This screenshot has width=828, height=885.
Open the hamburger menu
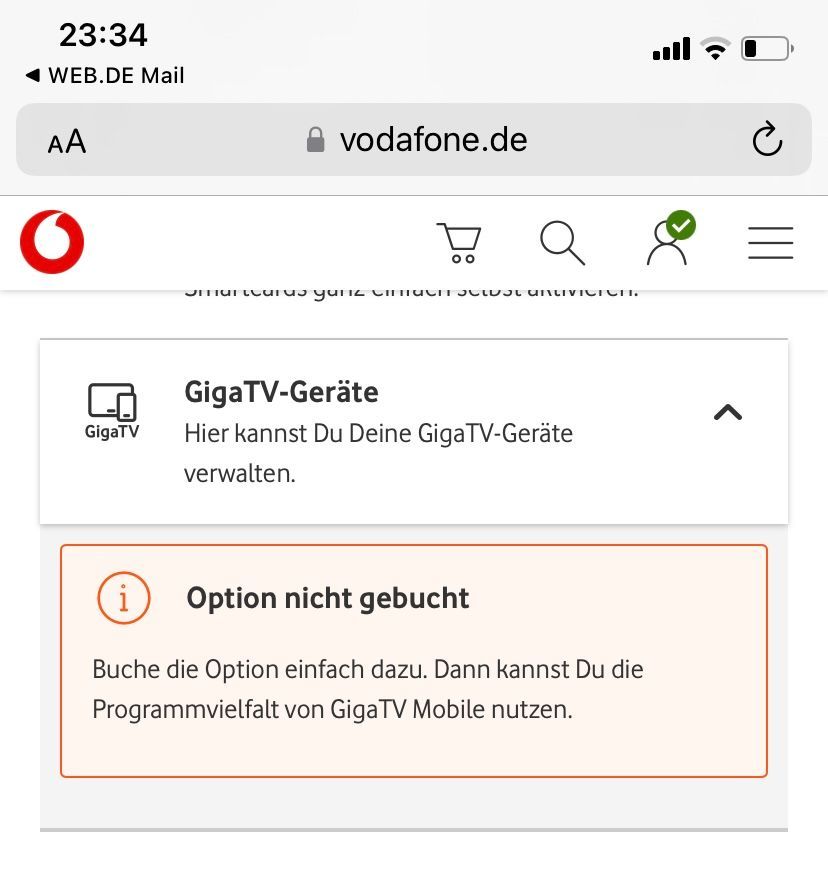coord(770,243)
